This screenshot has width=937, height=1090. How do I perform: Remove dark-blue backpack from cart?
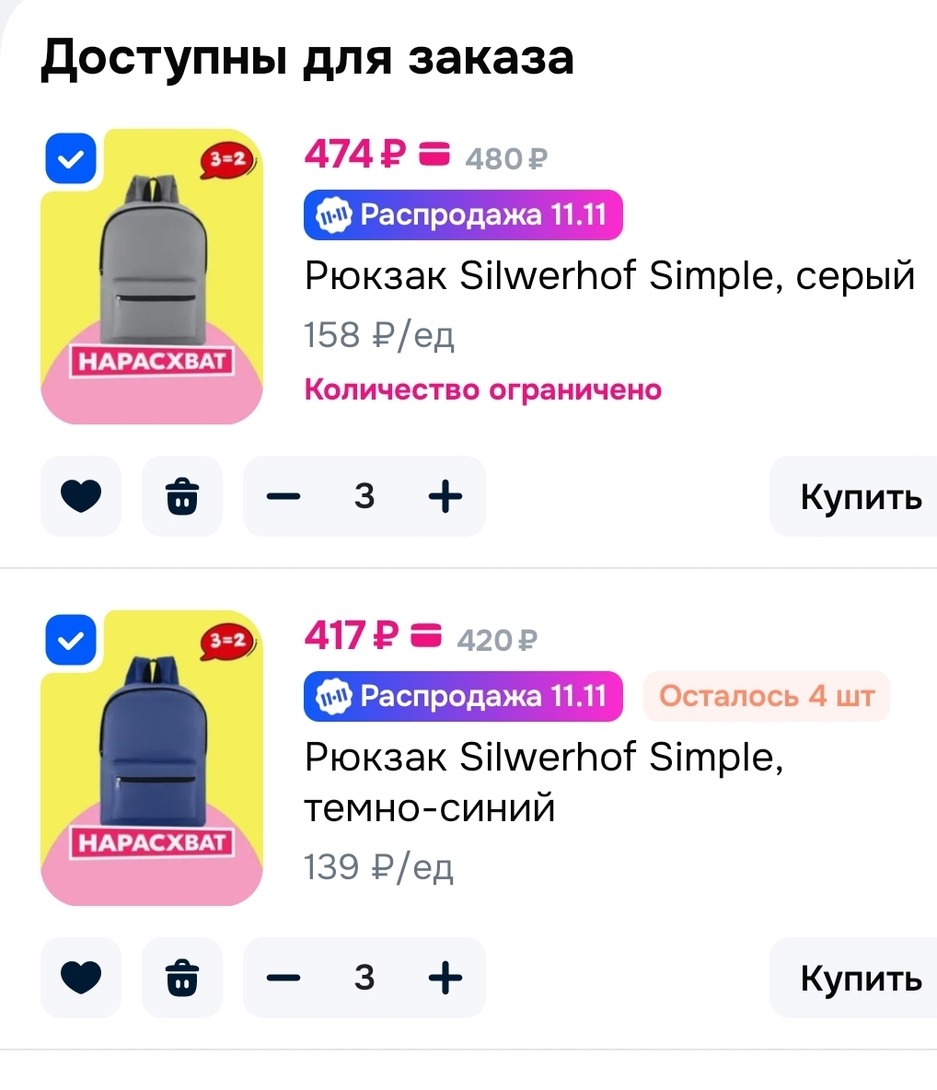coord(182,977)
